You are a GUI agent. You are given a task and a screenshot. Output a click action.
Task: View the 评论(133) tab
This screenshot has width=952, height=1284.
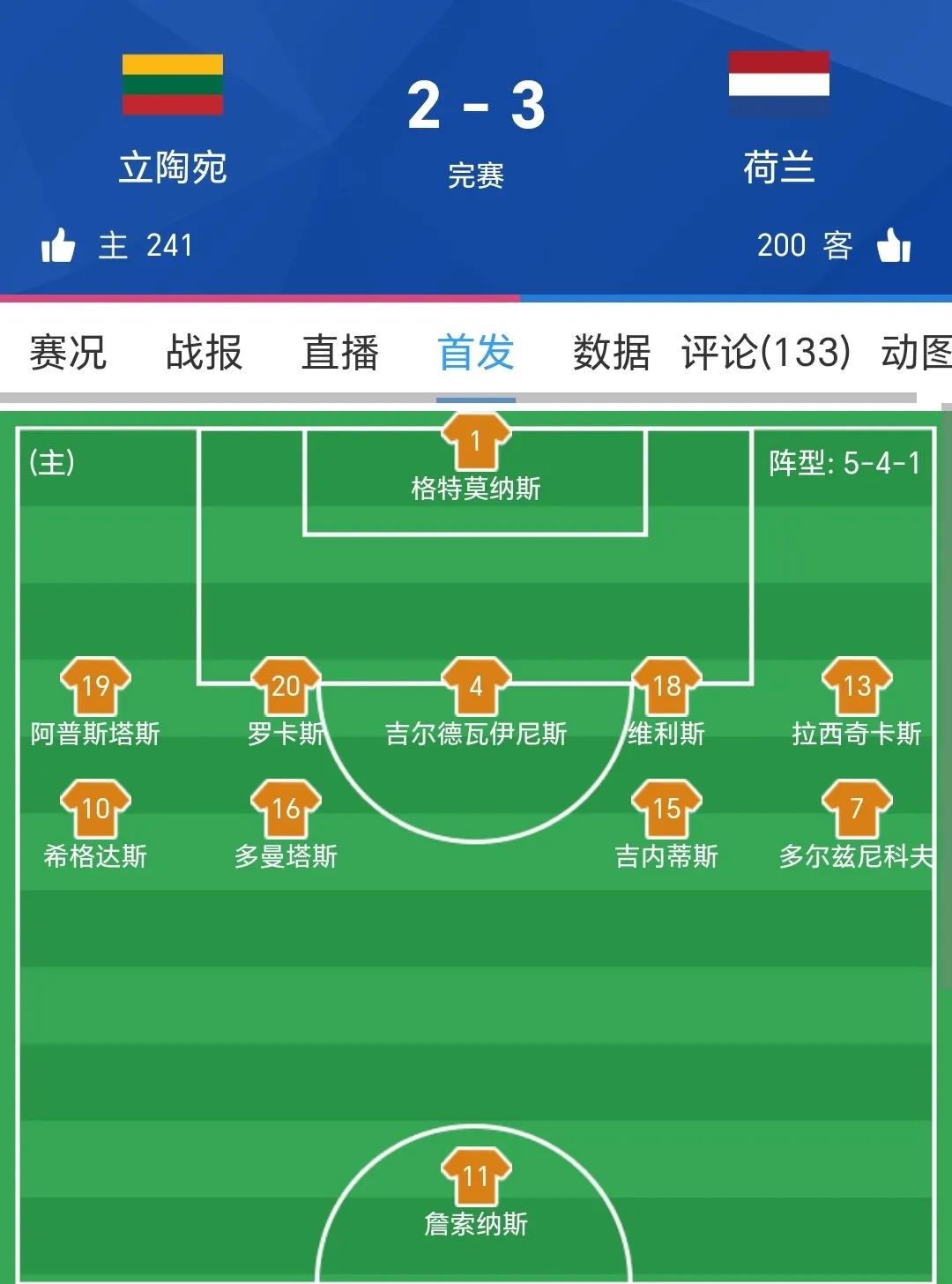[765, 353]
